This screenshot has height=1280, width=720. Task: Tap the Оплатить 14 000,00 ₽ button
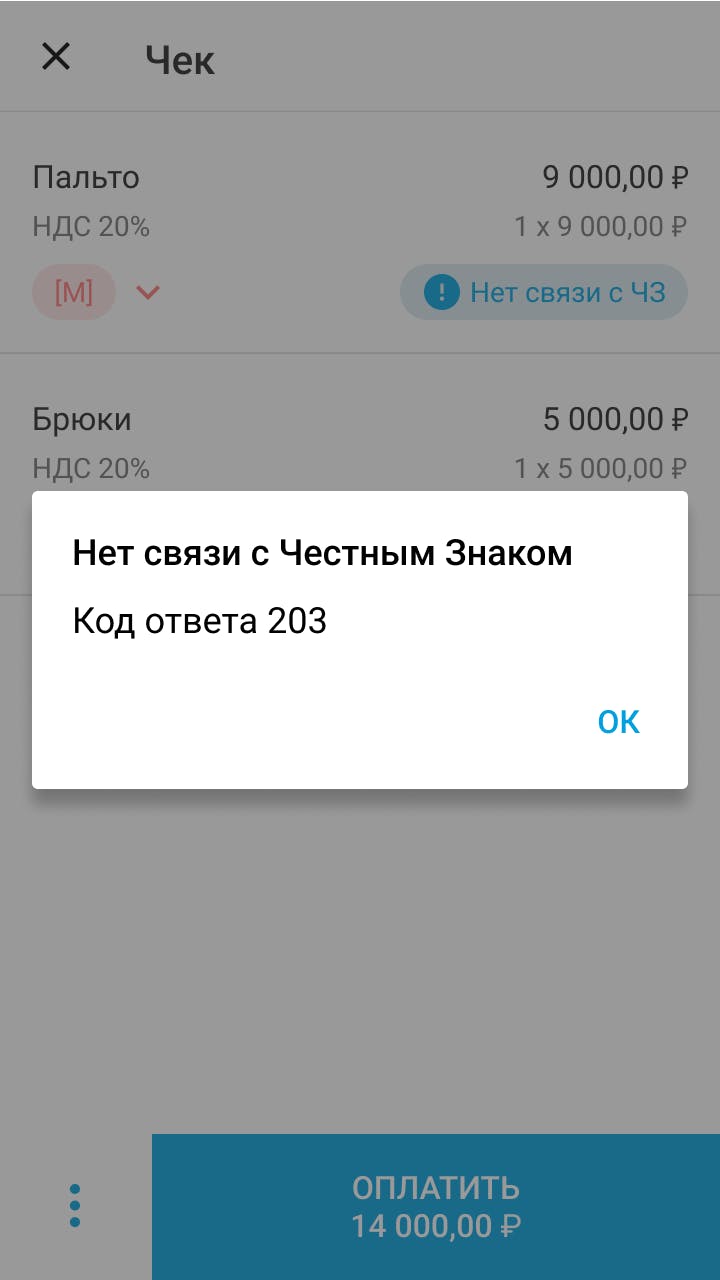point(436,1207)
